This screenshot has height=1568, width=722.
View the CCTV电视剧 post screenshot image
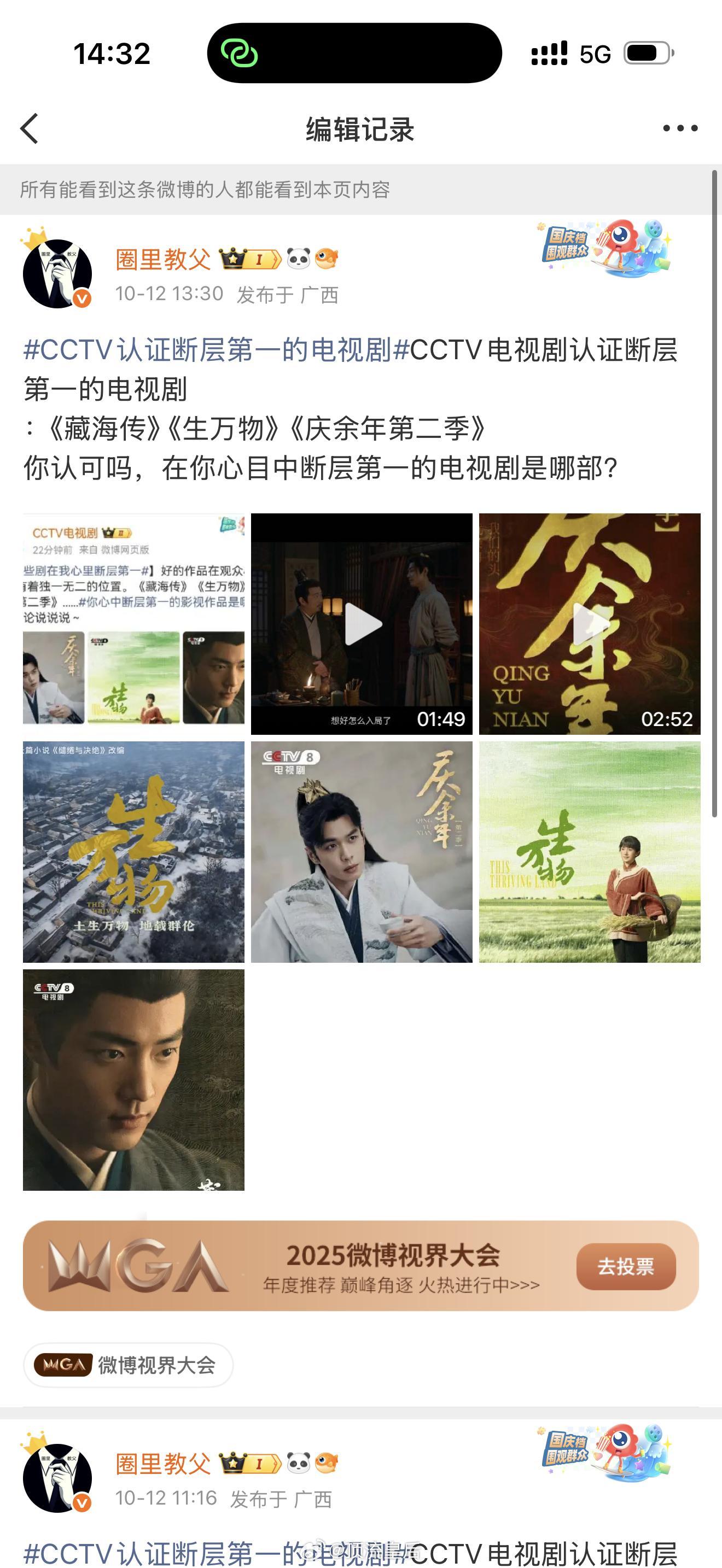coord(133,624)
